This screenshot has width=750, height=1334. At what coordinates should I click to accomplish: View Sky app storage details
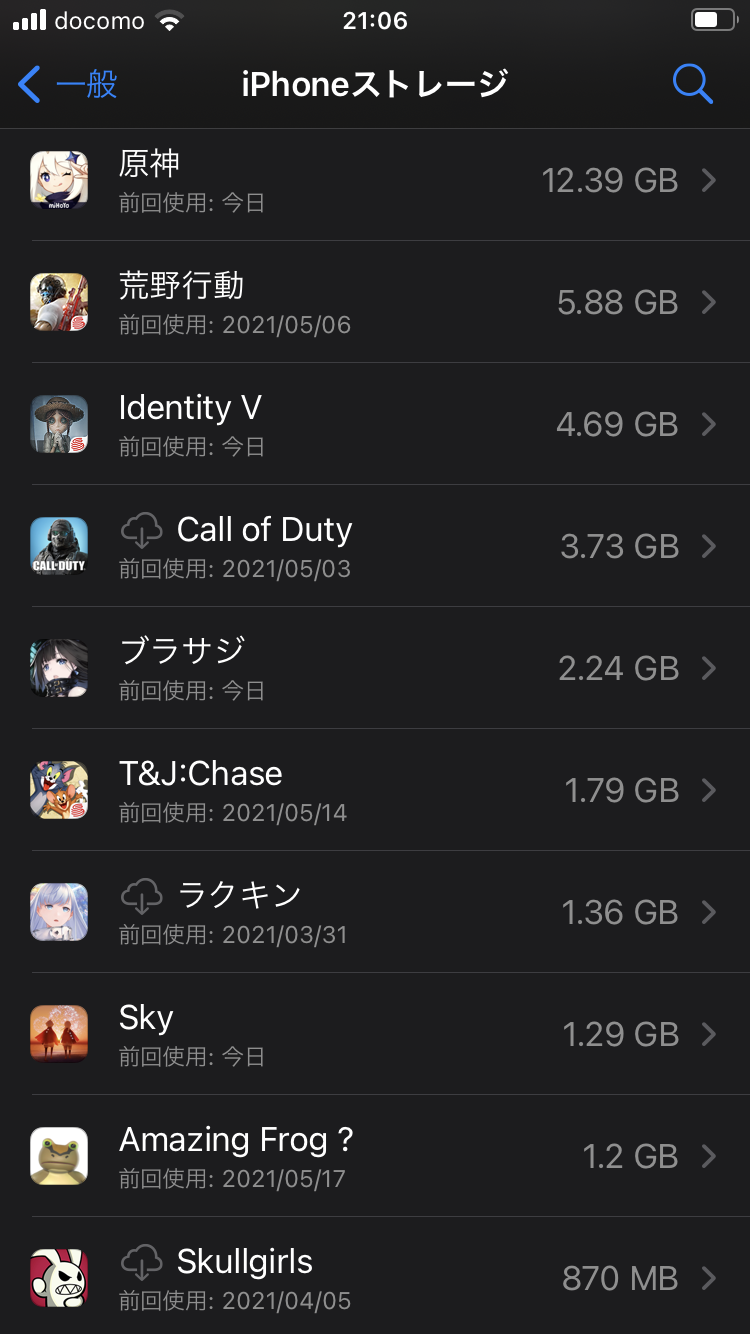pos(375,1034)
